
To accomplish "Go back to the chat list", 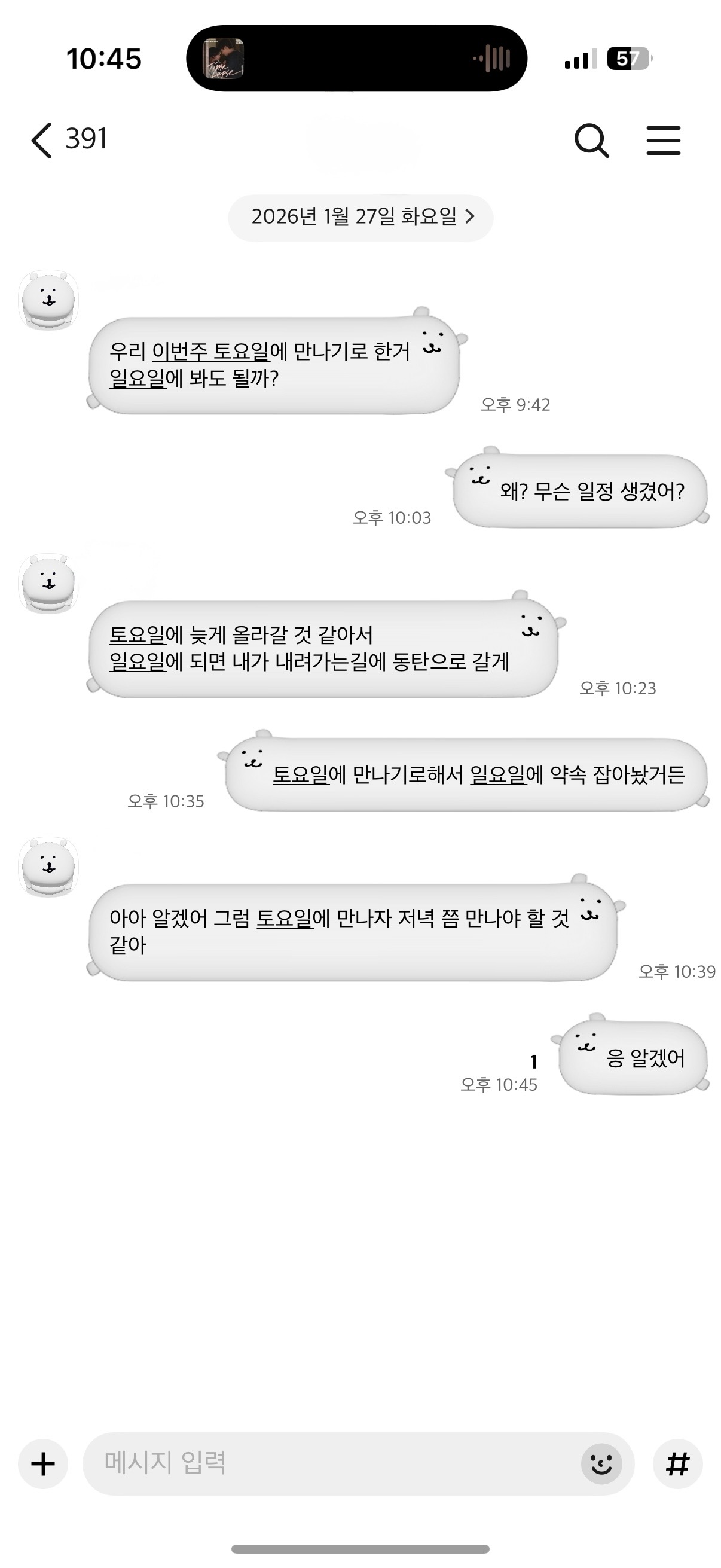I will [x=42, y=140].
